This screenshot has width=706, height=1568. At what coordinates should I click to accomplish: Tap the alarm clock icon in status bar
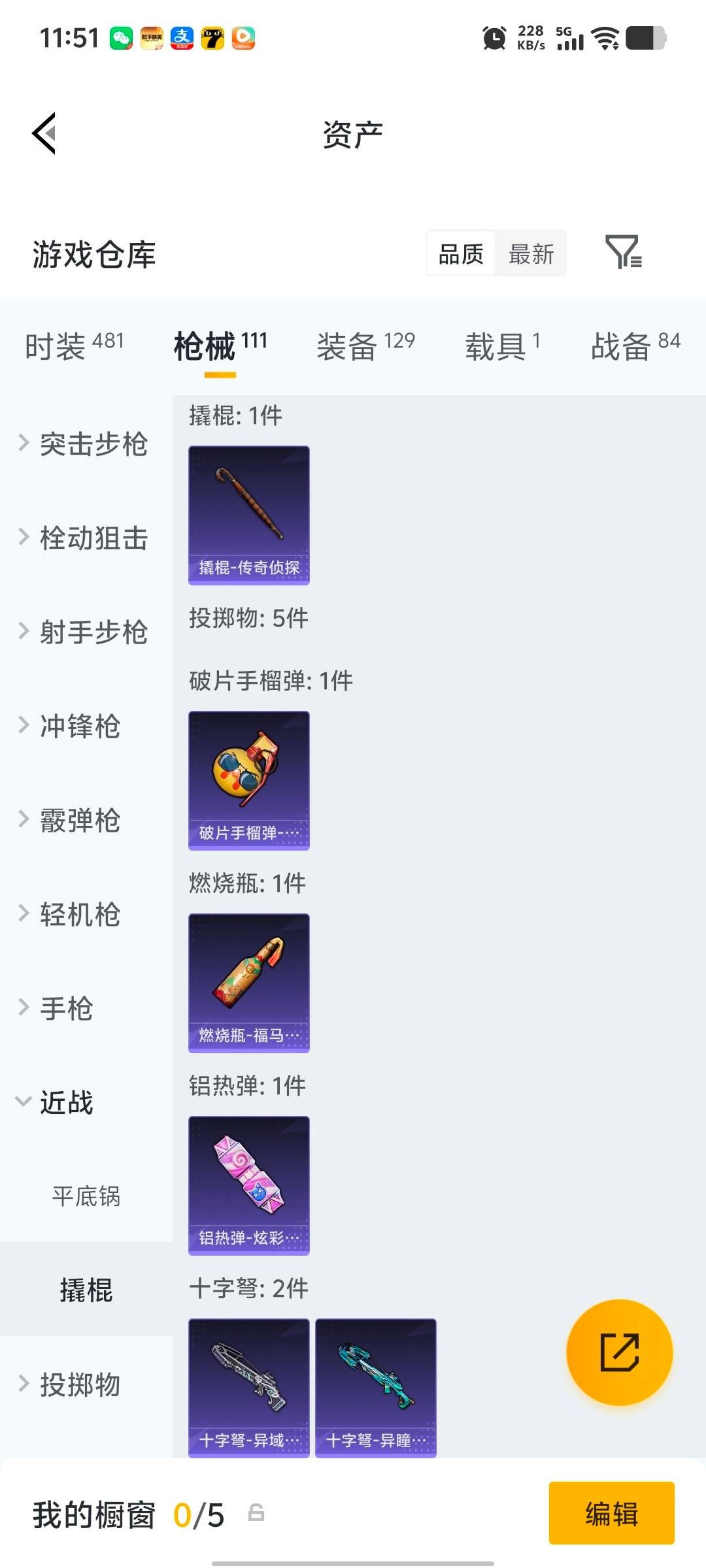[x=495, y=37]
